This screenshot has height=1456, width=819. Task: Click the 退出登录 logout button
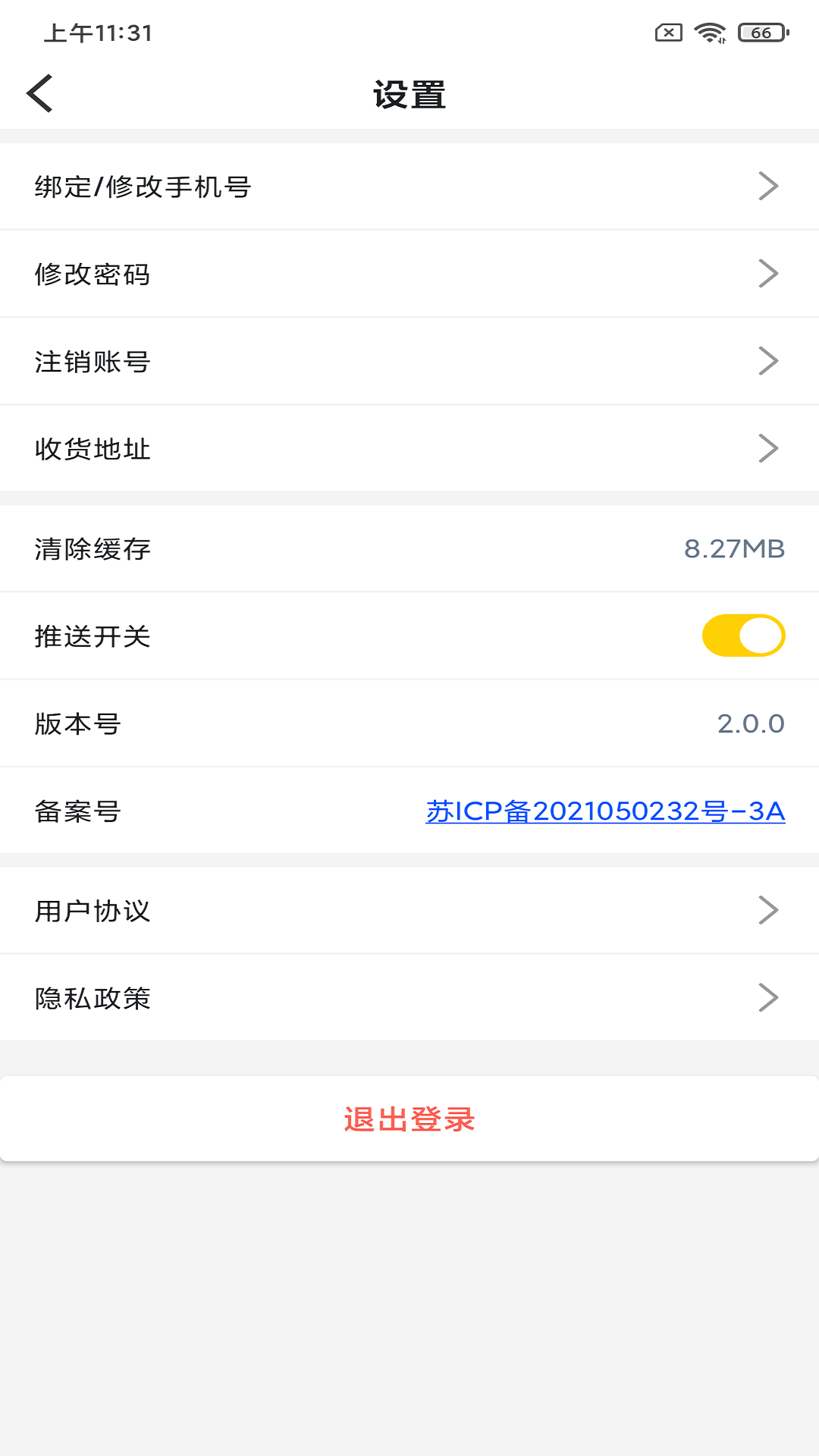click(409, 1117)
